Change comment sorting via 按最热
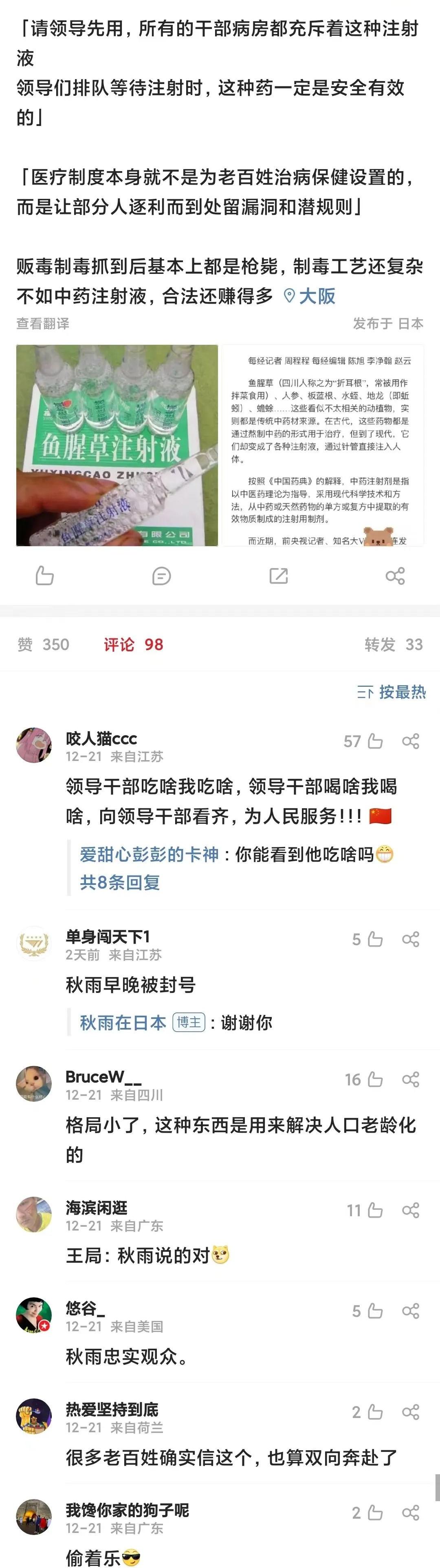 pos(391,692)
